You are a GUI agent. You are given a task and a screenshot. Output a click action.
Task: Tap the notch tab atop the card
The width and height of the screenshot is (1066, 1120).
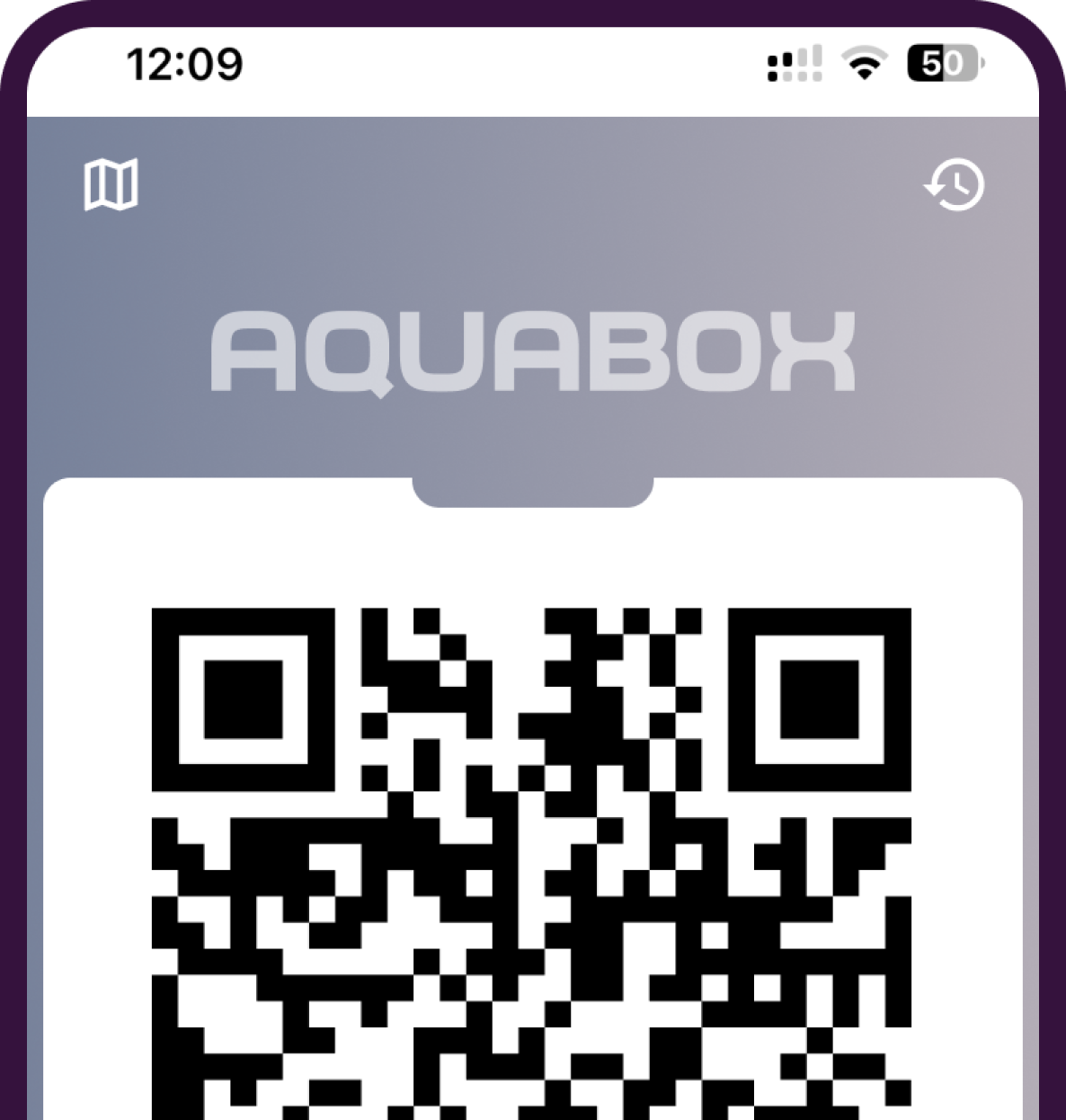[532, 493]
